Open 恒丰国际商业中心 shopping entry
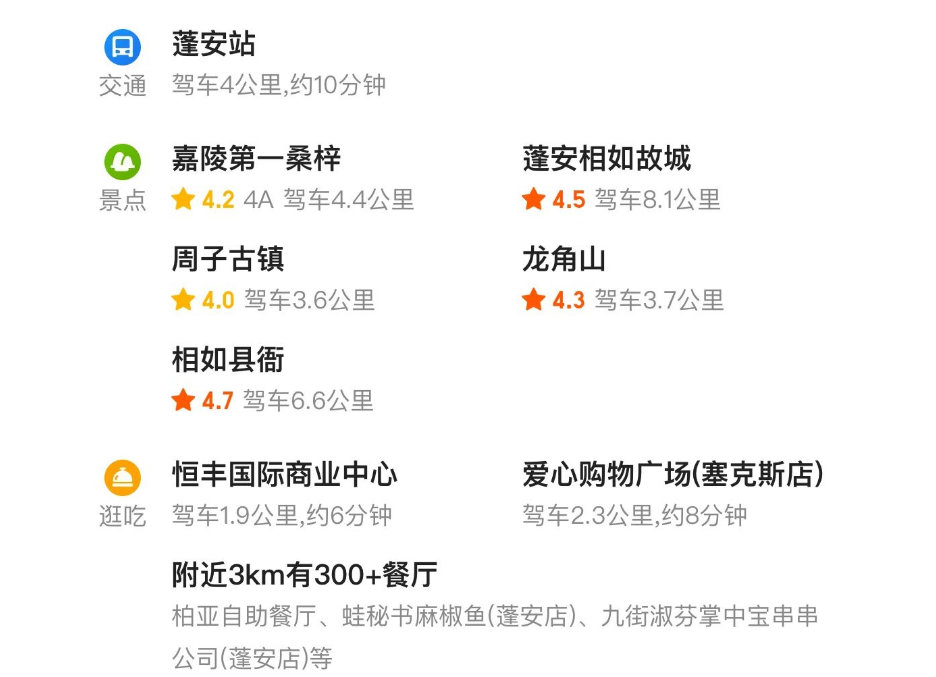Viewport: 936px width, 677px height. (285, 474)
